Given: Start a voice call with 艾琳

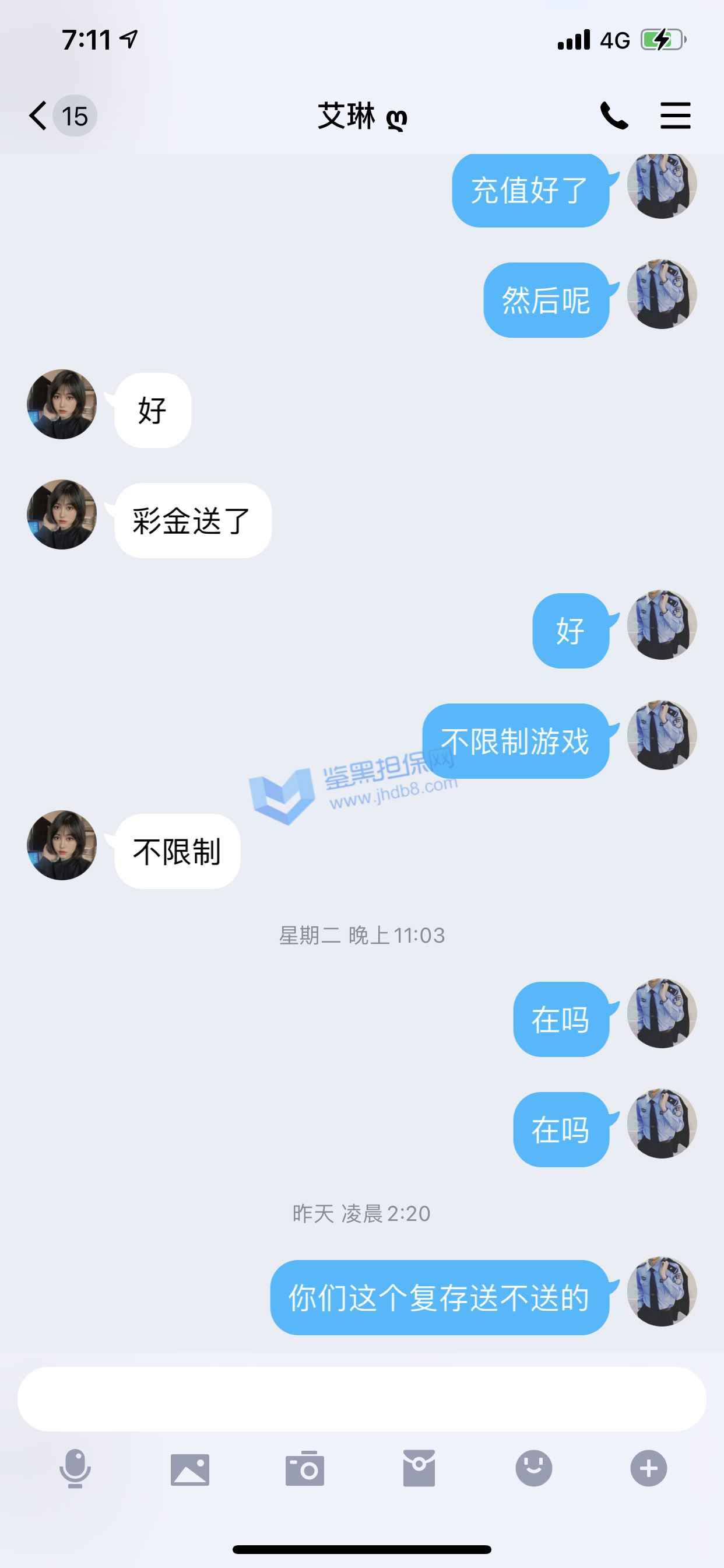Looking at the screenshot, I should click(x=614, y=116).
